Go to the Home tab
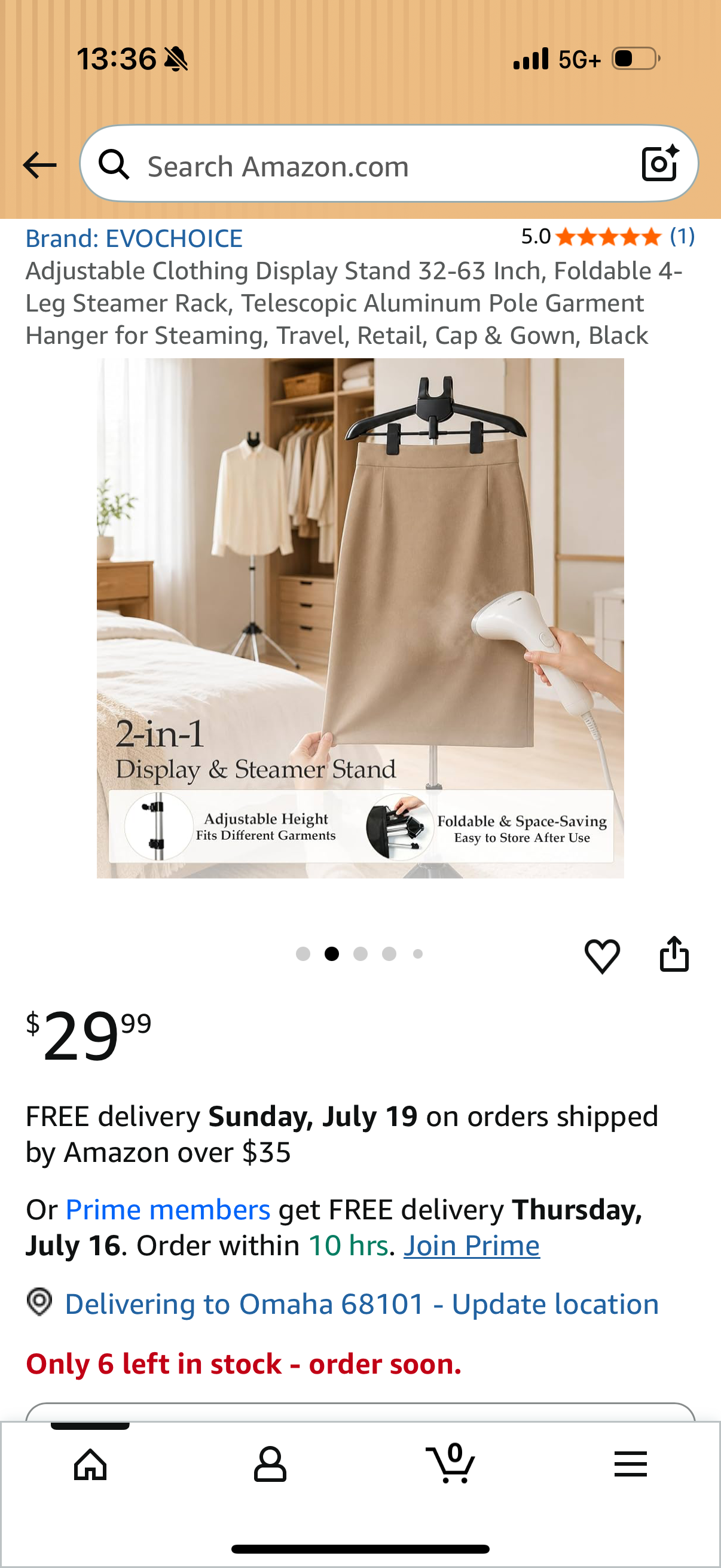Screen dimensions: 721x1568 (90, 1464)
